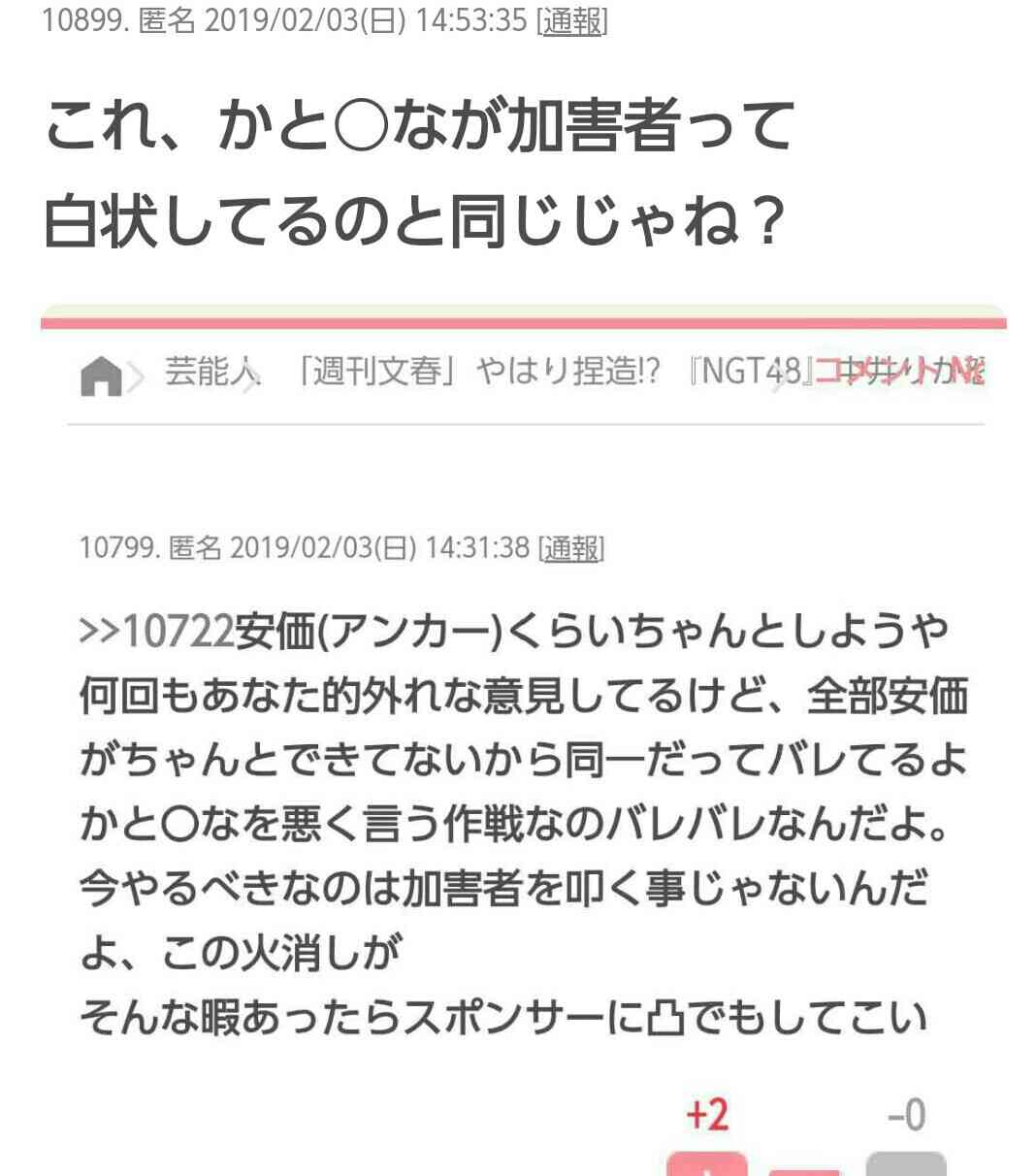
Task: Upvote comment 10799 with plus button
Action: click(707, 1163)
